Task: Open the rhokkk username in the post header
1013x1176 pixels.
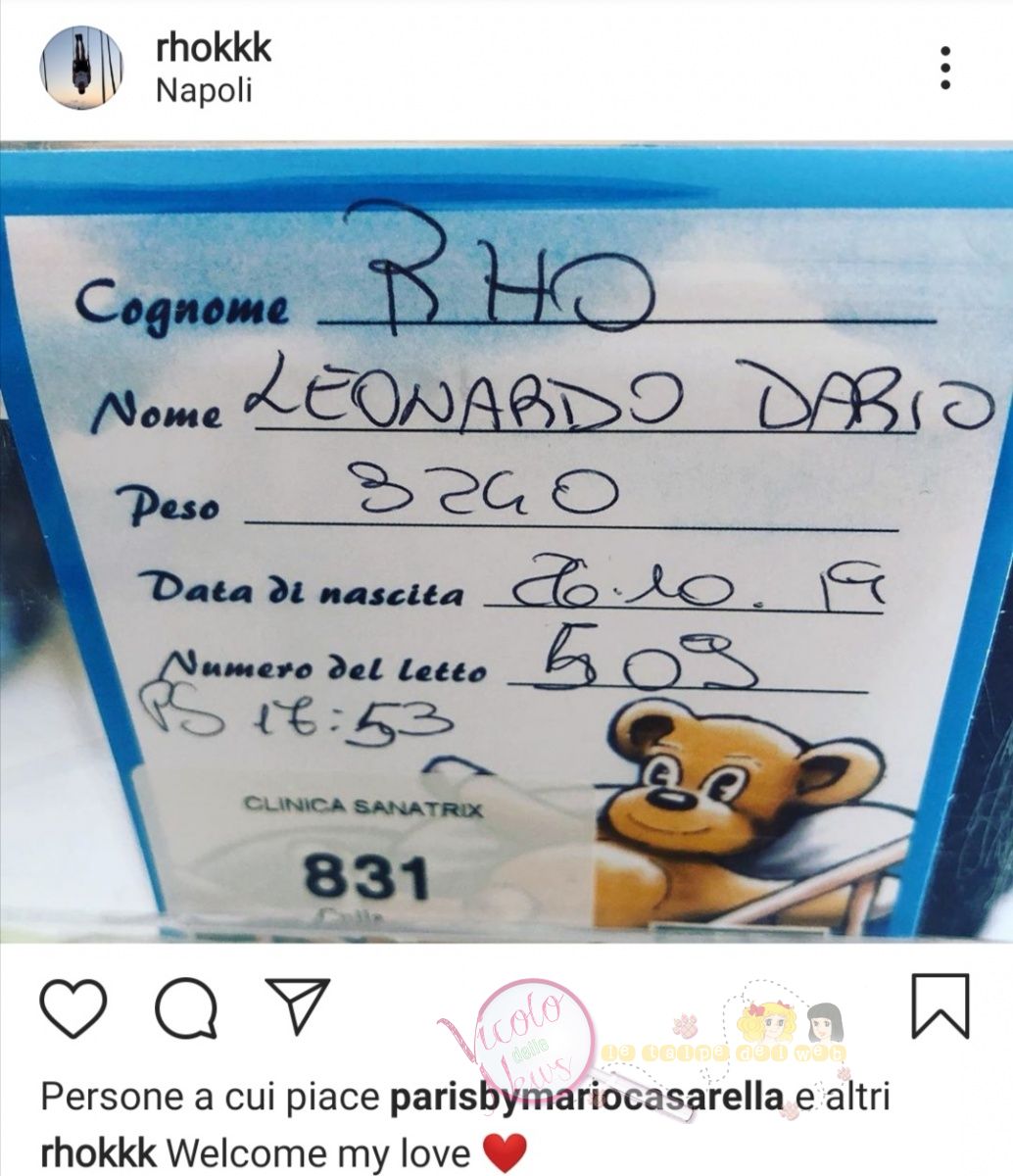Action: [213, 47]
